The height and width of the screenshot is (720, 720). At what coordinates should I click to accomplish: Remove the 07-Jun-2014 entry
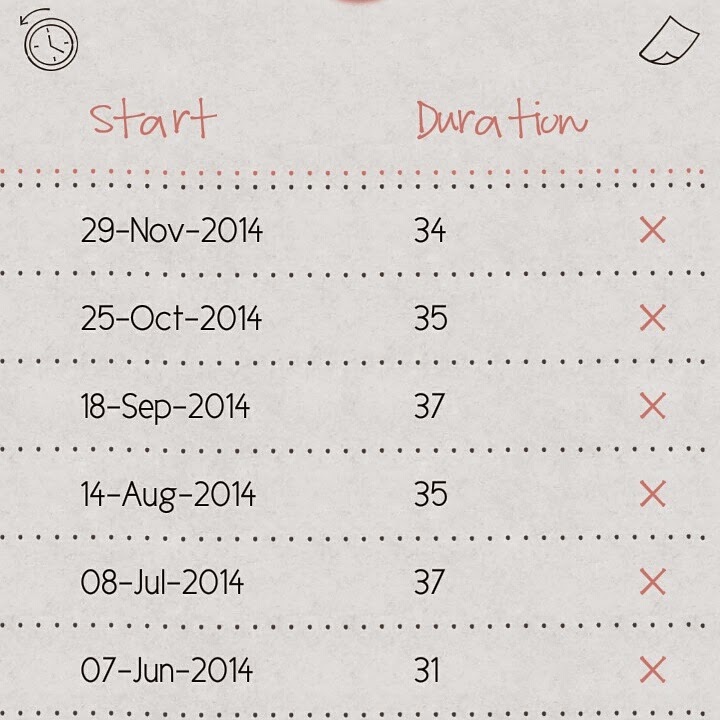652,669
